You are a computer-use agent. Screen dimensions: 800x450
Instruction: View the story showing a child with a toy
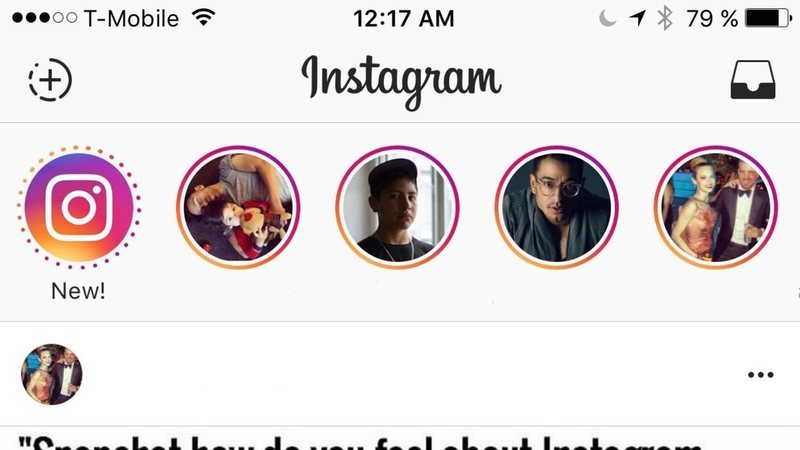[238, 208]
